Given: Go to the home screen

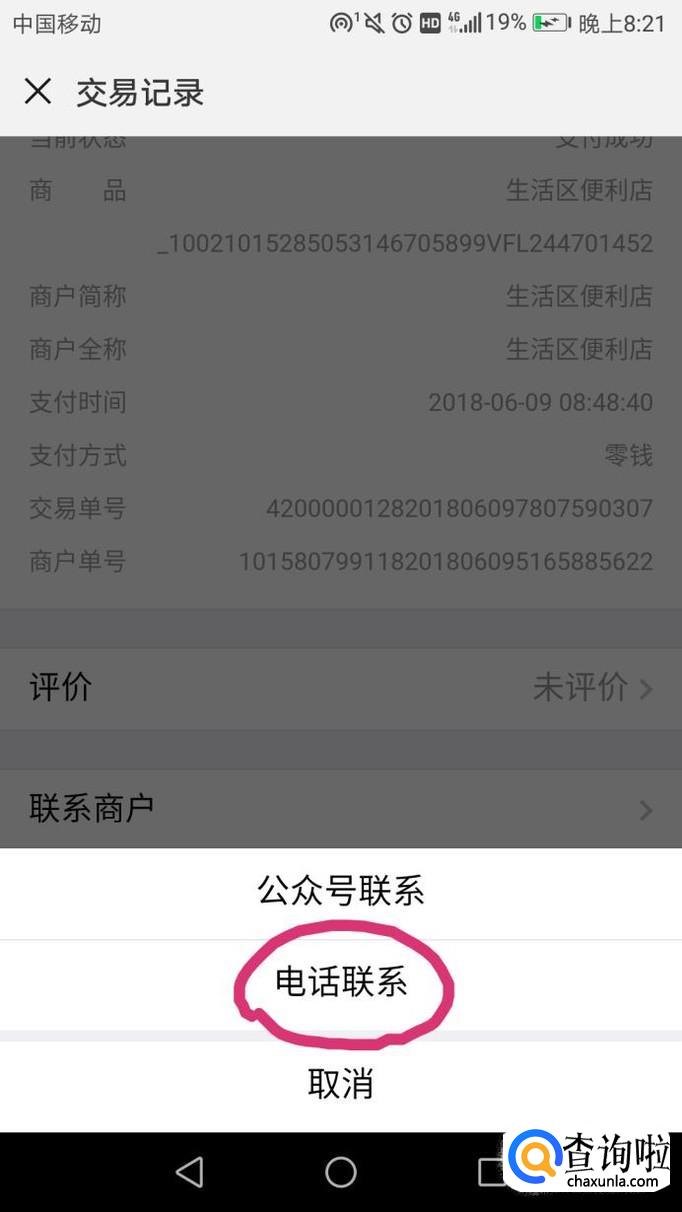Looking at the screenshot, I should coord(341,1171).
